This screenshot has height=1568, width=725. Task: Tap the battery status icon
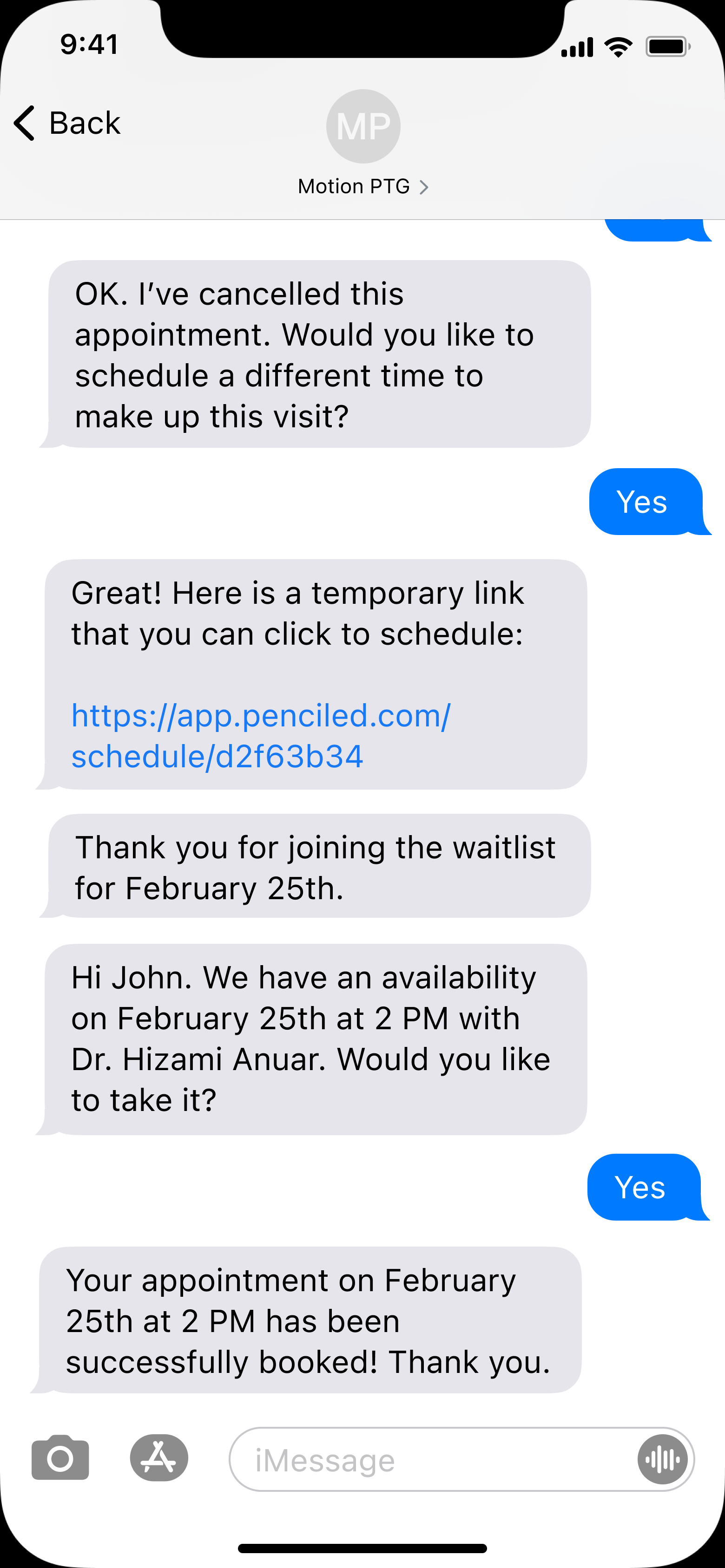(x=669, y=47)
